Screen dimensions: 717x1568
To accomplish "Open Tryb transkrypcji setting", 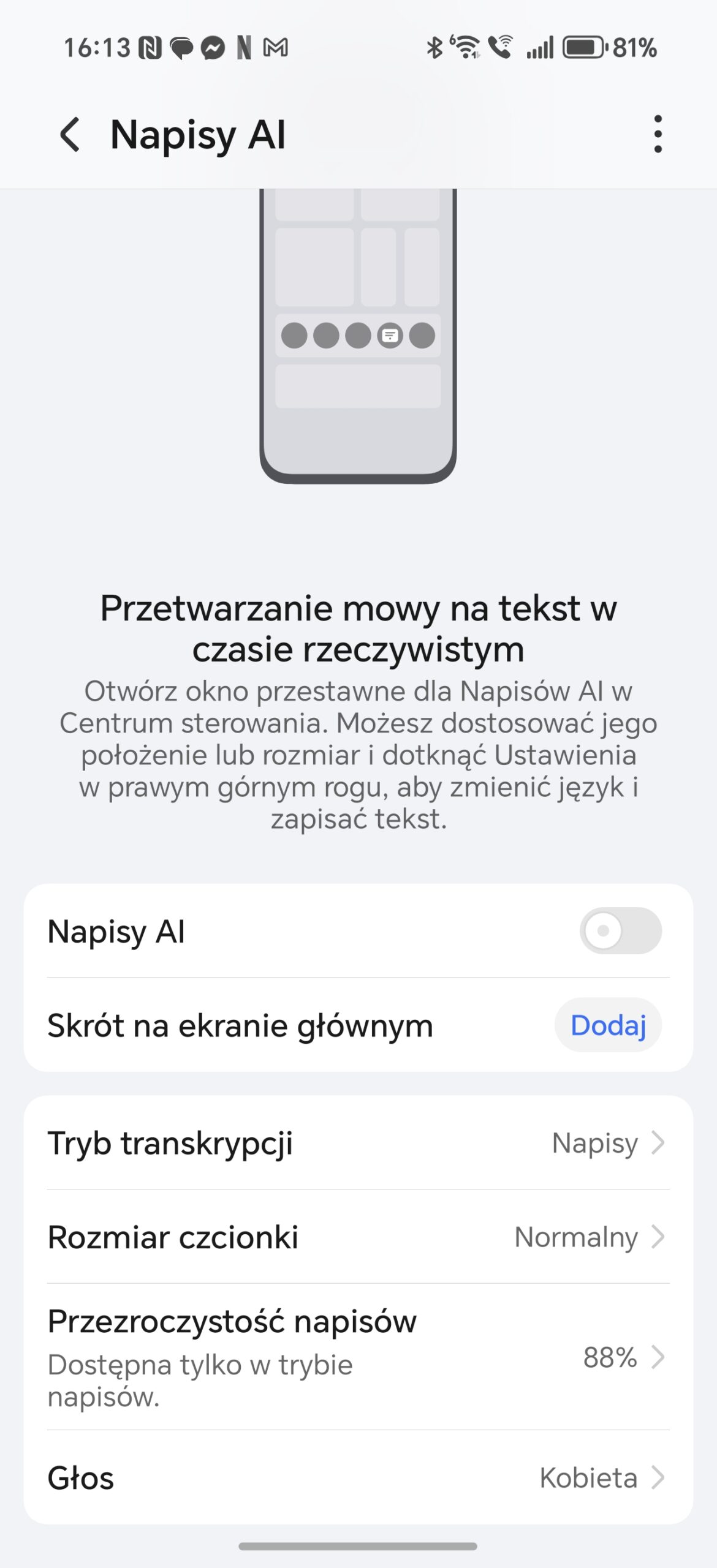I will [358, 1143].
